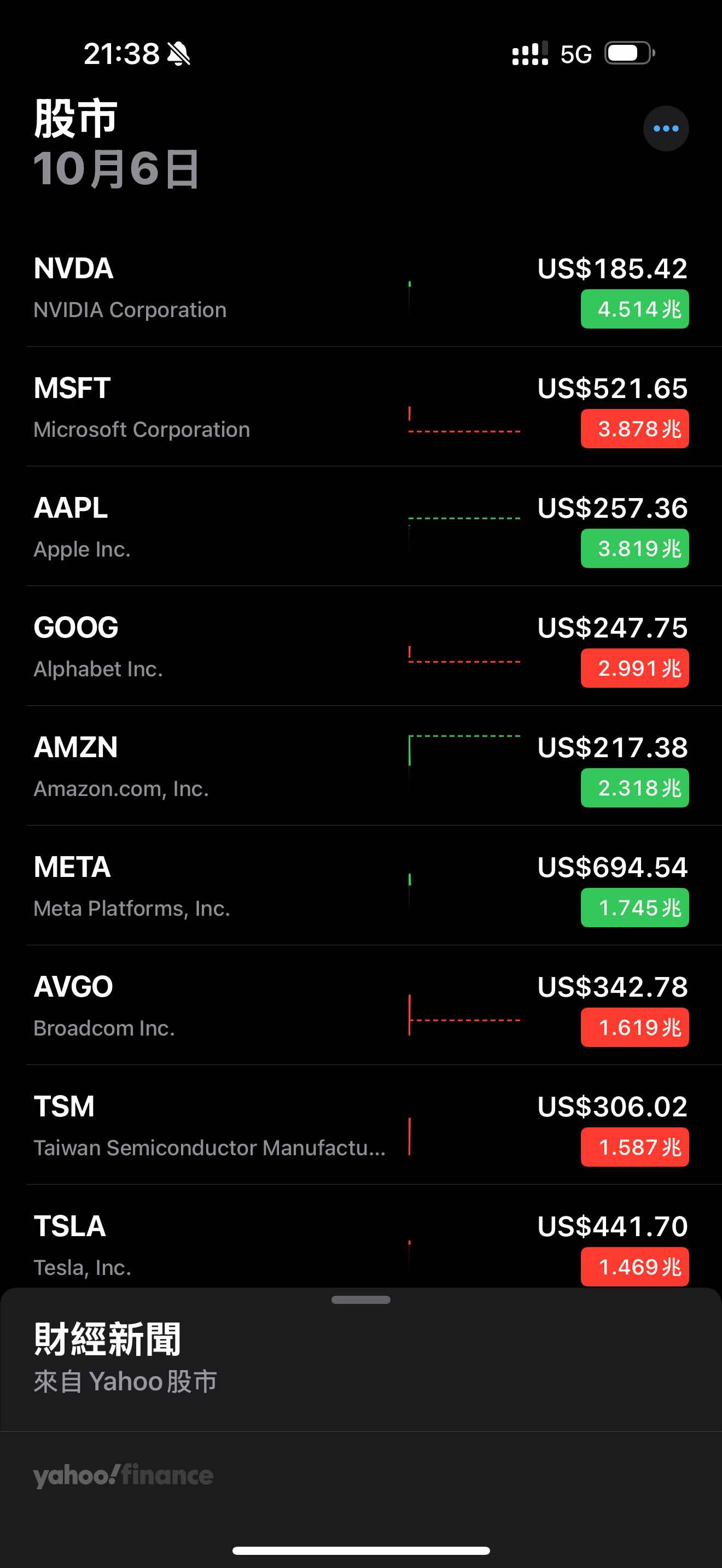
Task: Tap the 2.318兆 badge for AMZN
Action: pyautogui.click(x=634, y=788)
